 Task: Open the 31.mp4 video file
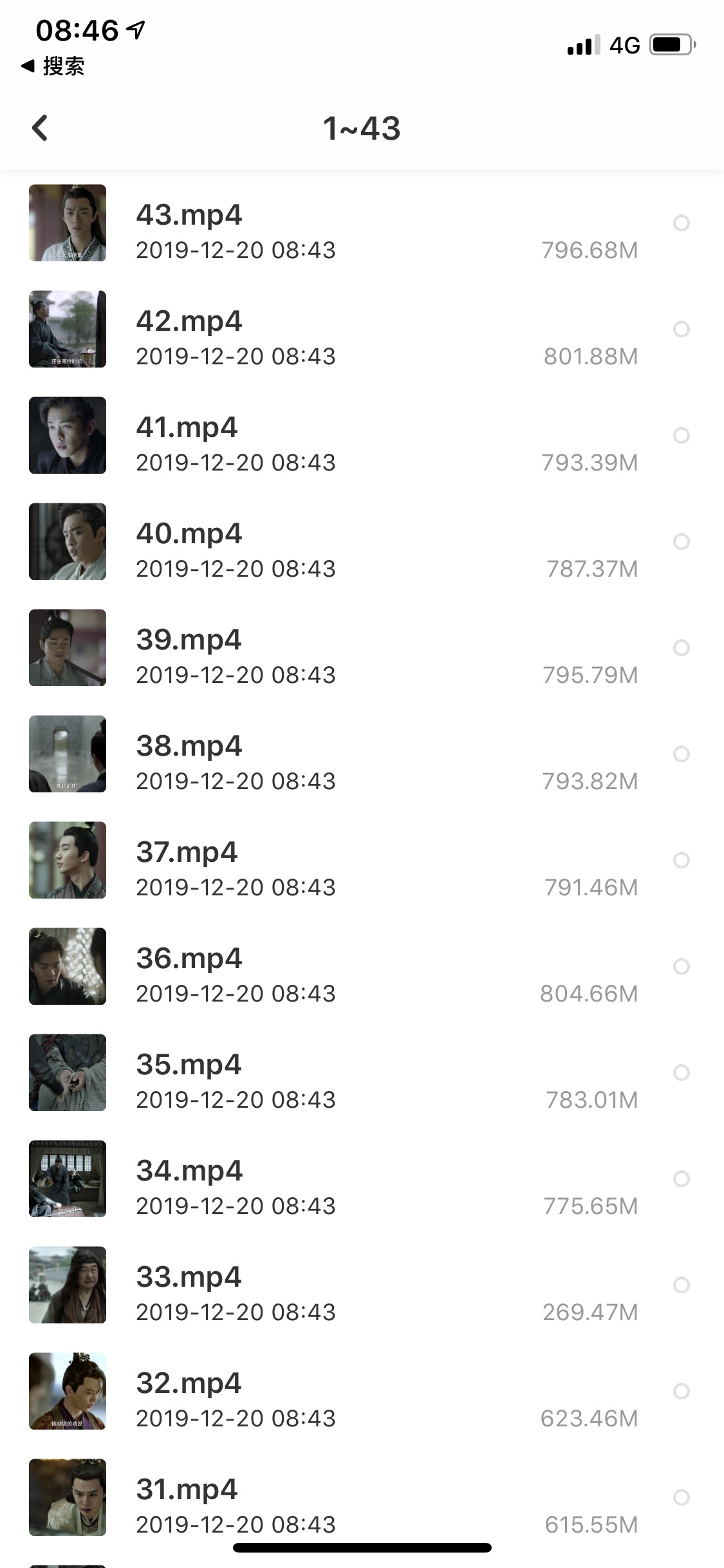362,1498
